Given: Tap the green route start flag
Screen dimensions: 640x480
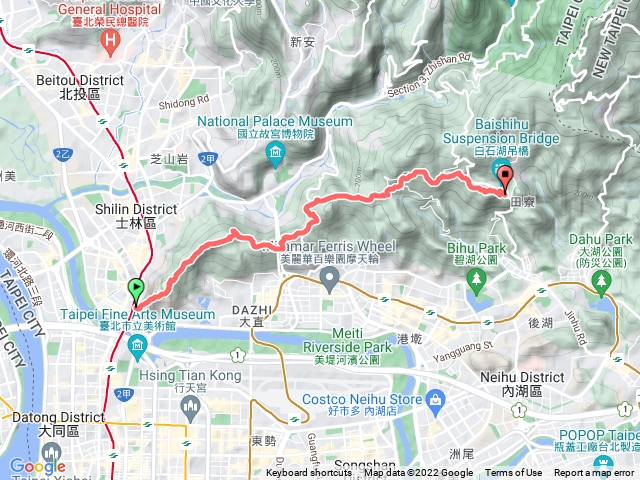Looking at the screenshot, I should [136, 291].
